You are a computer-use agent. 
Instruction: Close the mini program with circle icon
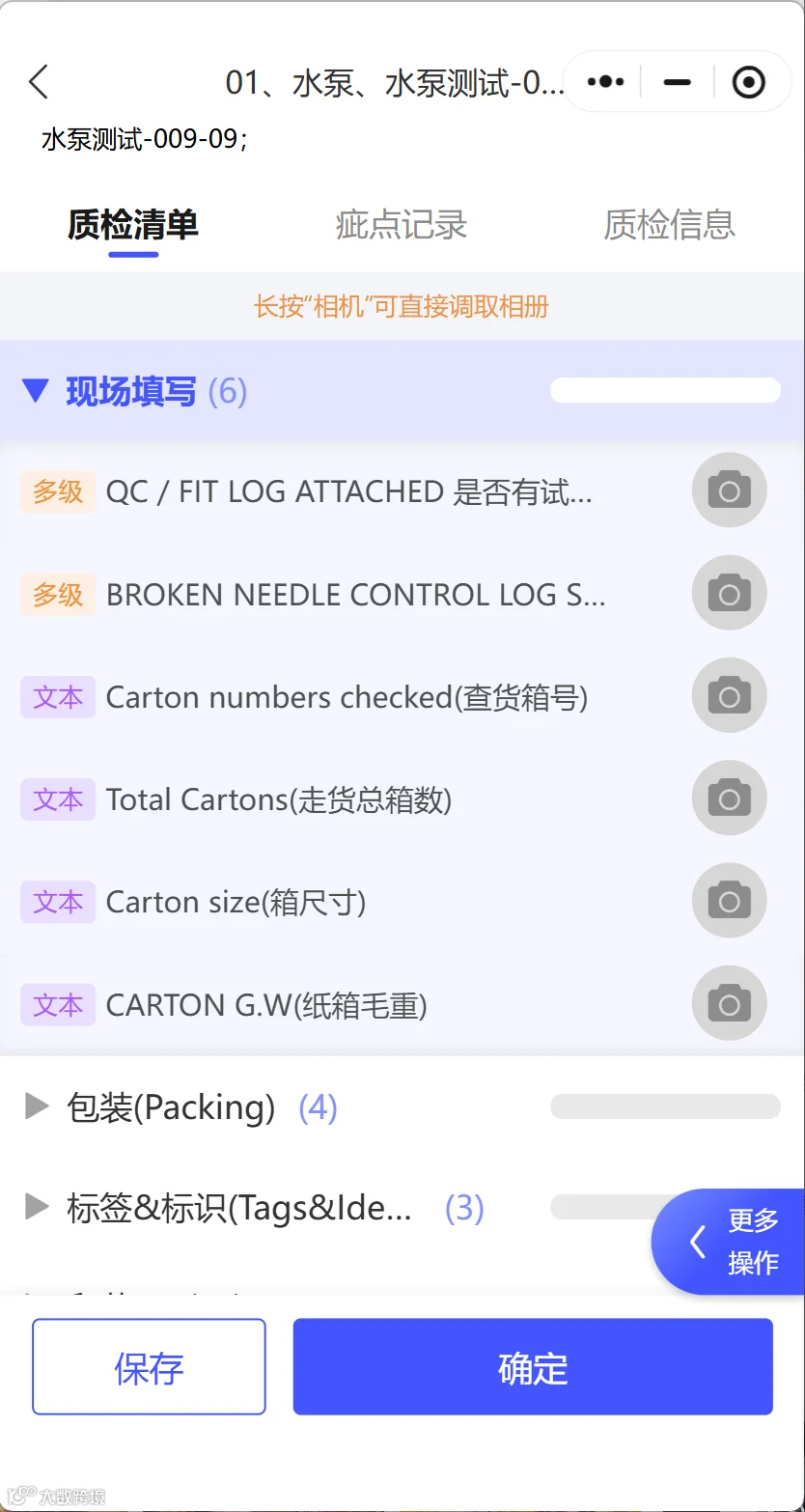pos(749,82)
